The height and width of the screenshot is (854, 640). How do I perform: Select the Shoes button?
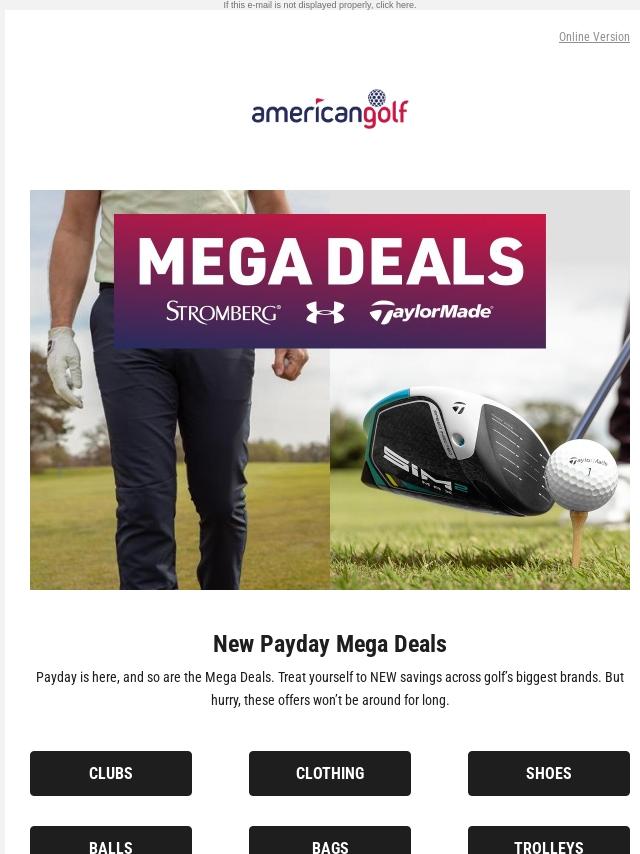[548, 773]
